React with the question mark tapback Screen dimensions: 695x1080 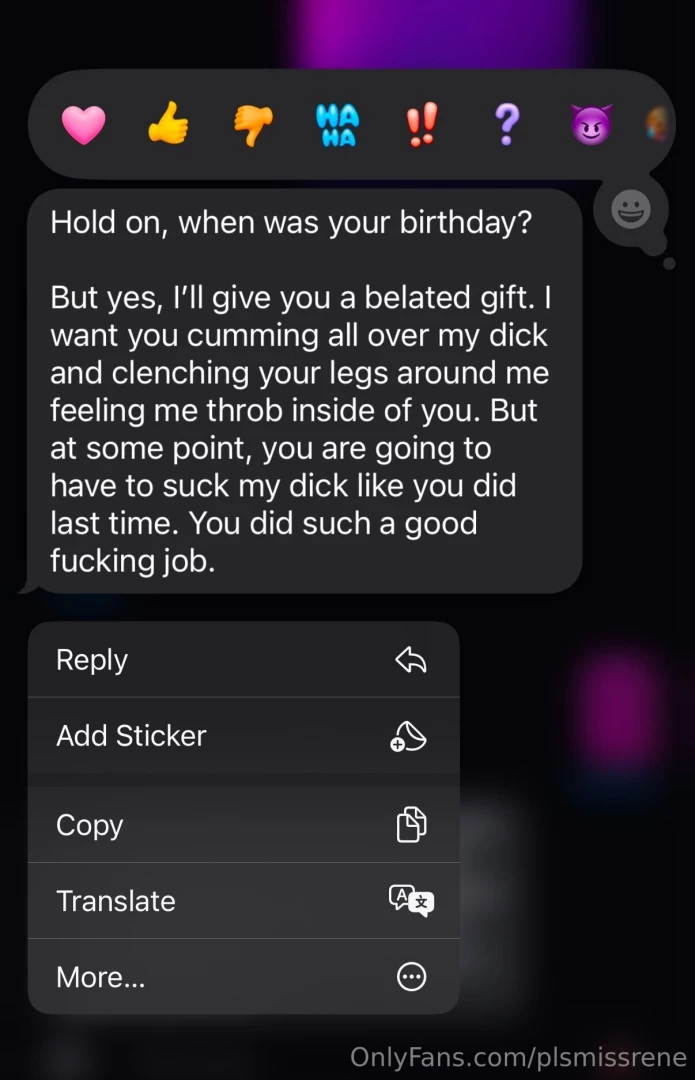[507, 126]
